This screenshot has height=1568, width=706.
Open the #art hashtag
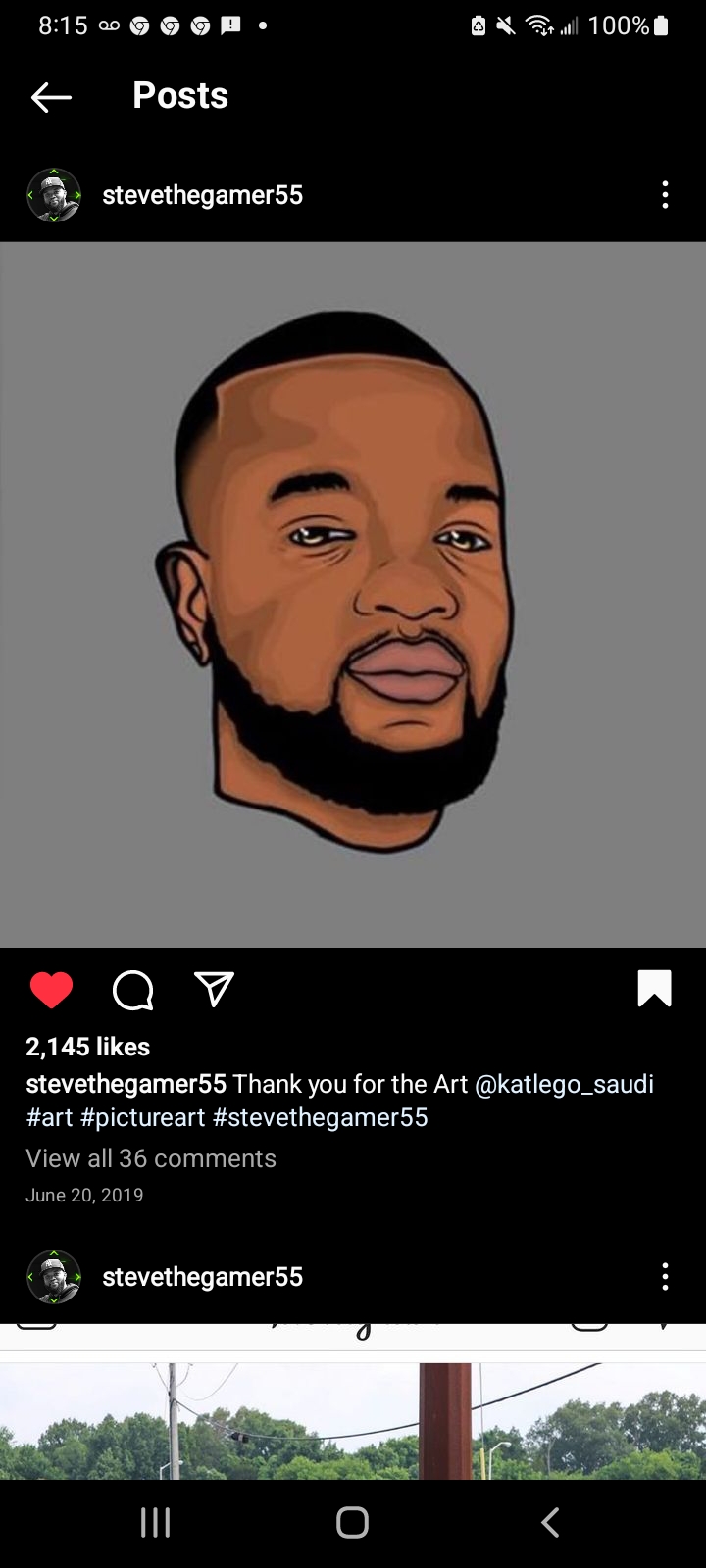[49, 1117]
